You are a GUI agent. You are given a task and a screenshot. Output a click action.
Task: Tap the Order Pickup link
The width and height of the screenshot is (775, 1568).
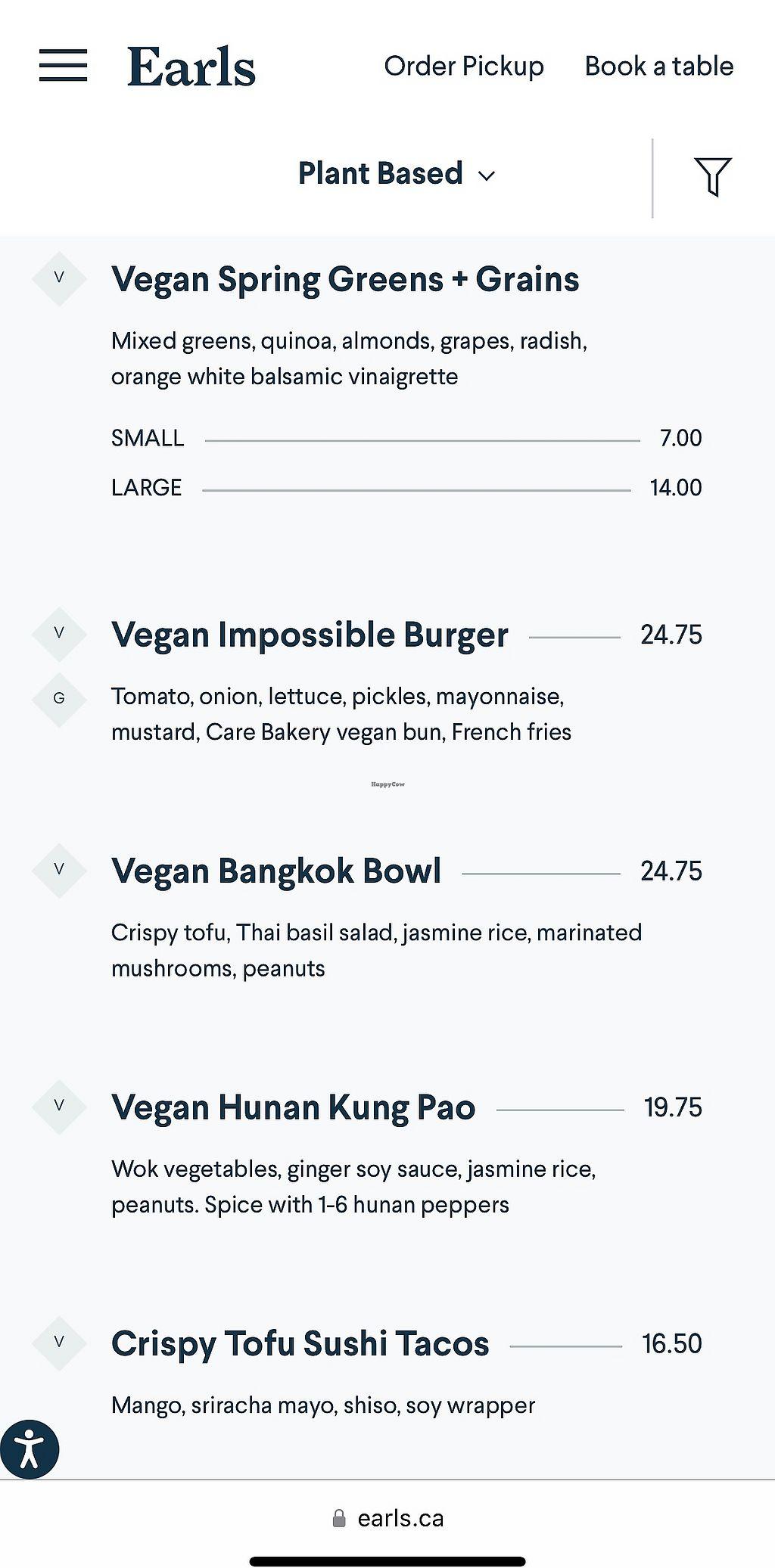click(x=463, y=67)
